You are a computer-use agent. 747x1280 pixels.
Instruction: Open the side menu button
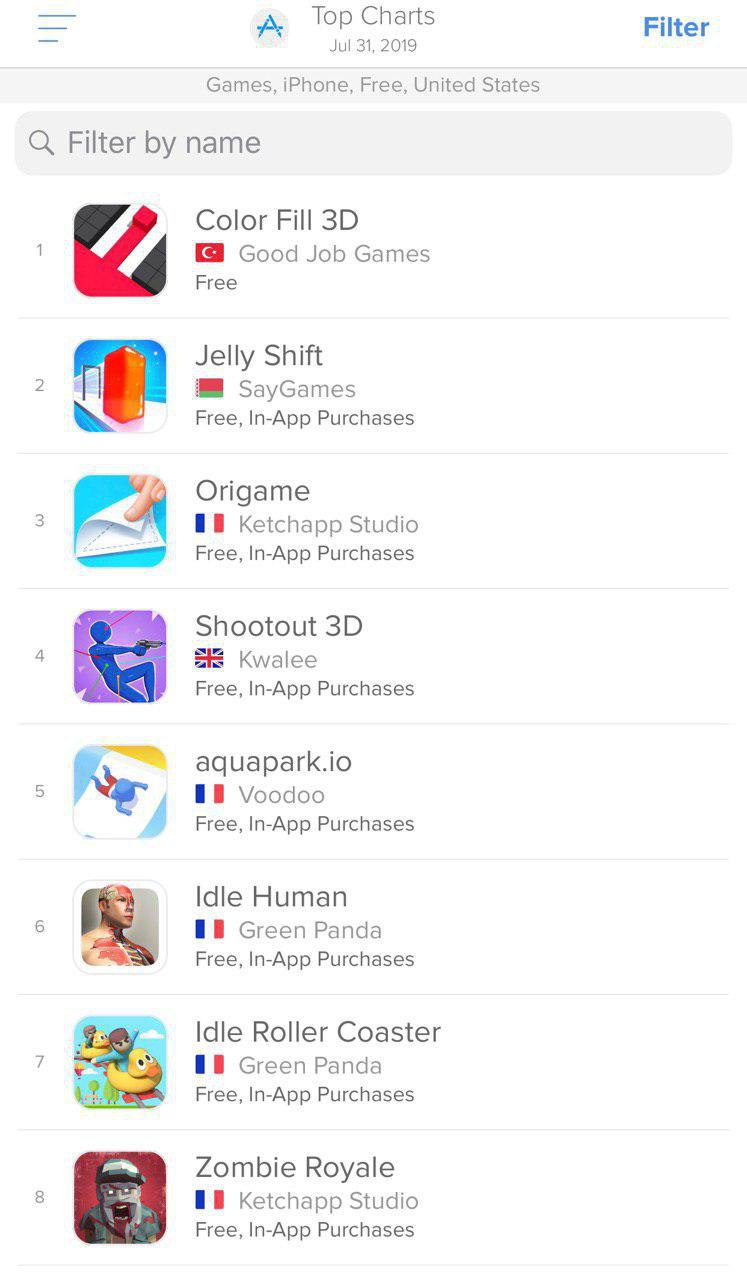pos(56,28)
